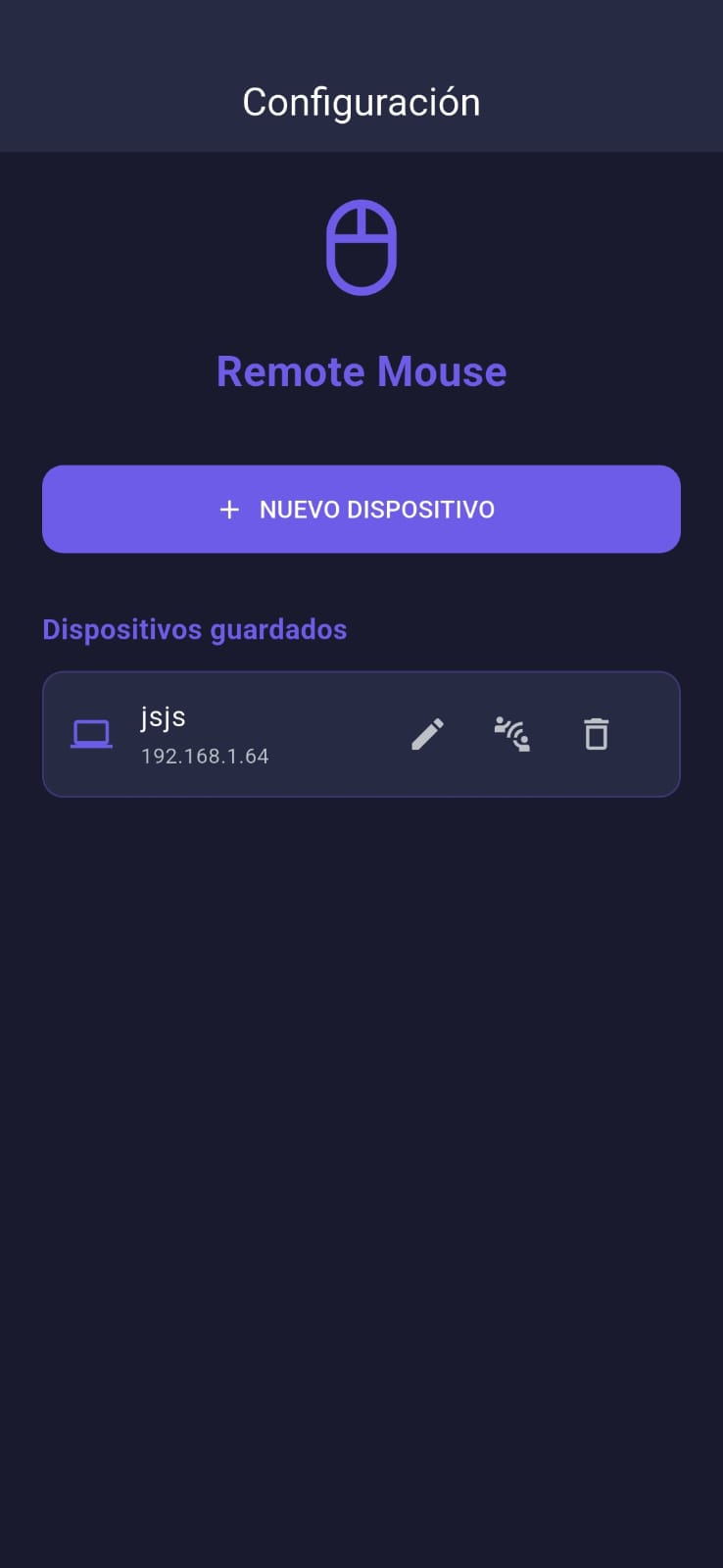Select the device name jsjs
Viewport: 723px width, 1568px height.
click(x=164, y=716)
